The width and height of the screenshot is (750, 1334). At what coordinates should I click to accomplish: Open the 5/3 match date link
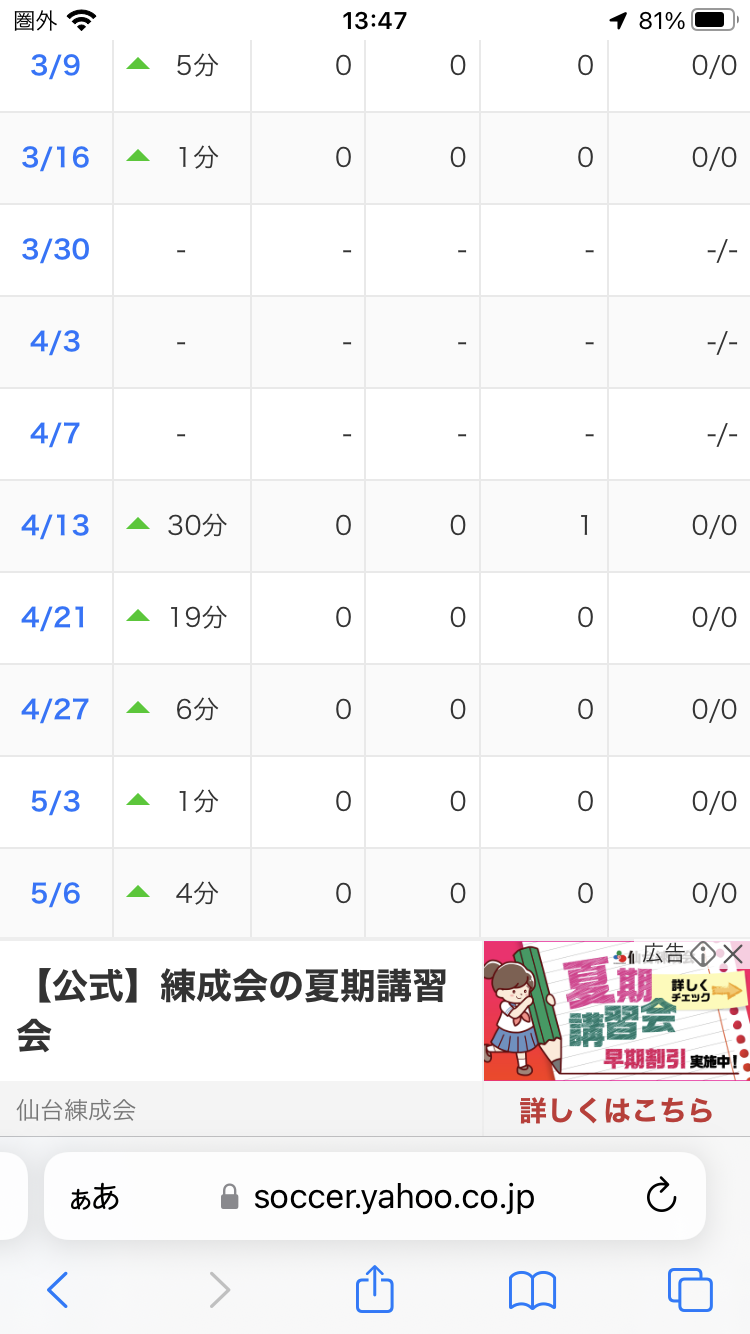(56, 801)
